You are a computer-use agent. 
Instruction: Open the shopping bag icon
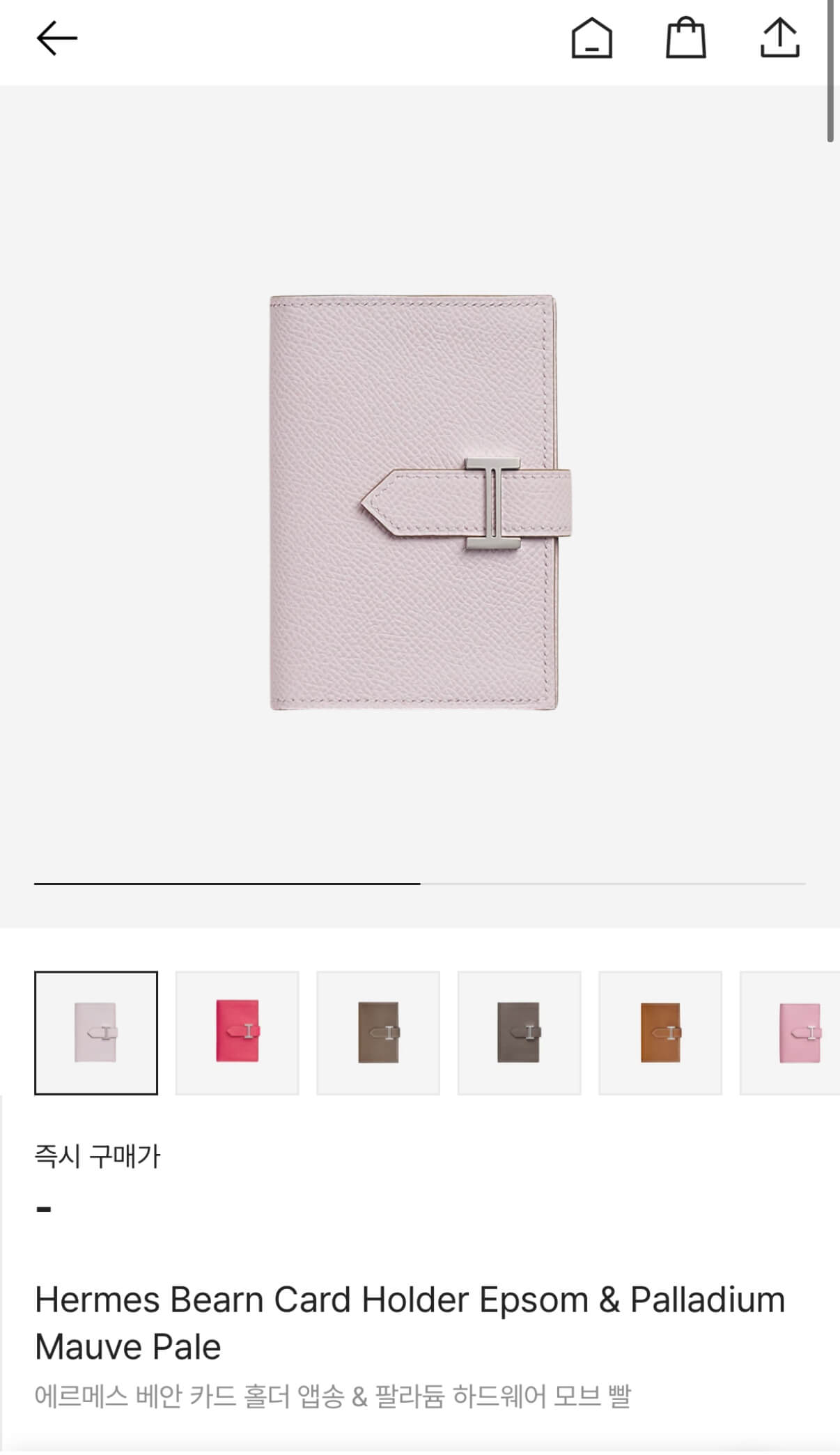click(x=686, y=38)
